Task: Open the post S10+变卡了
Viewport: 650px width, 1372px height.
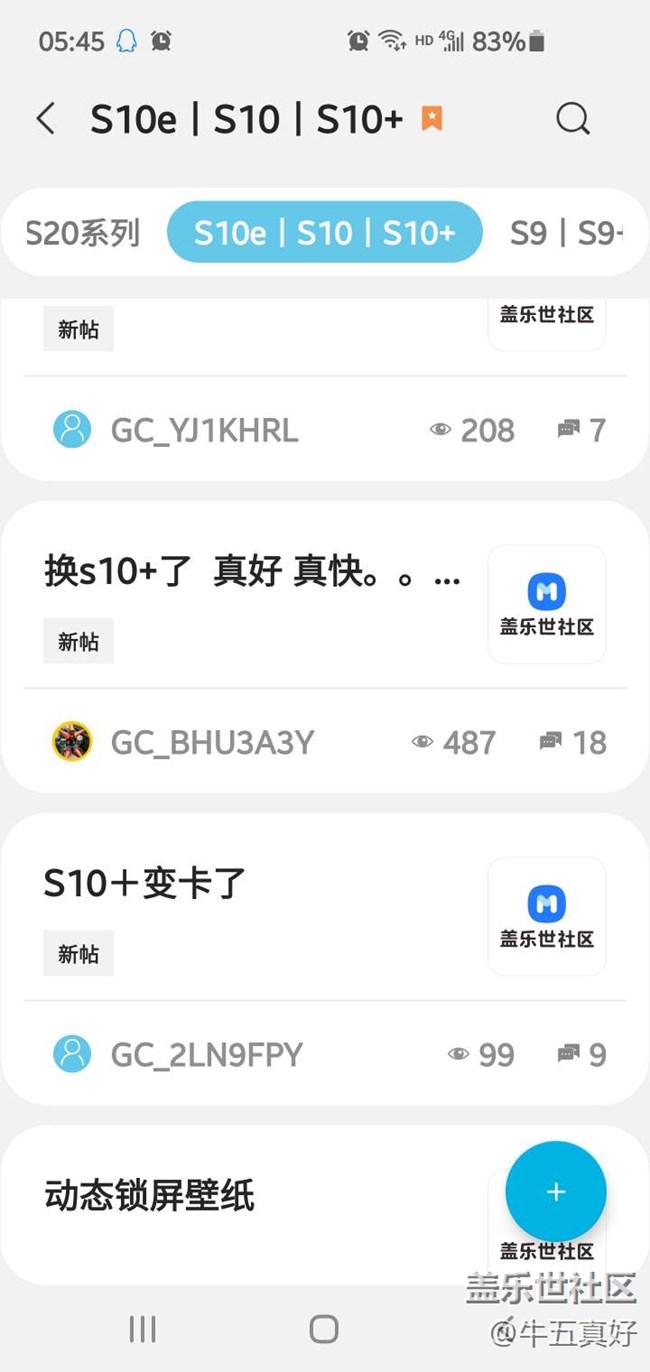Action: click(x=145, y=883)
